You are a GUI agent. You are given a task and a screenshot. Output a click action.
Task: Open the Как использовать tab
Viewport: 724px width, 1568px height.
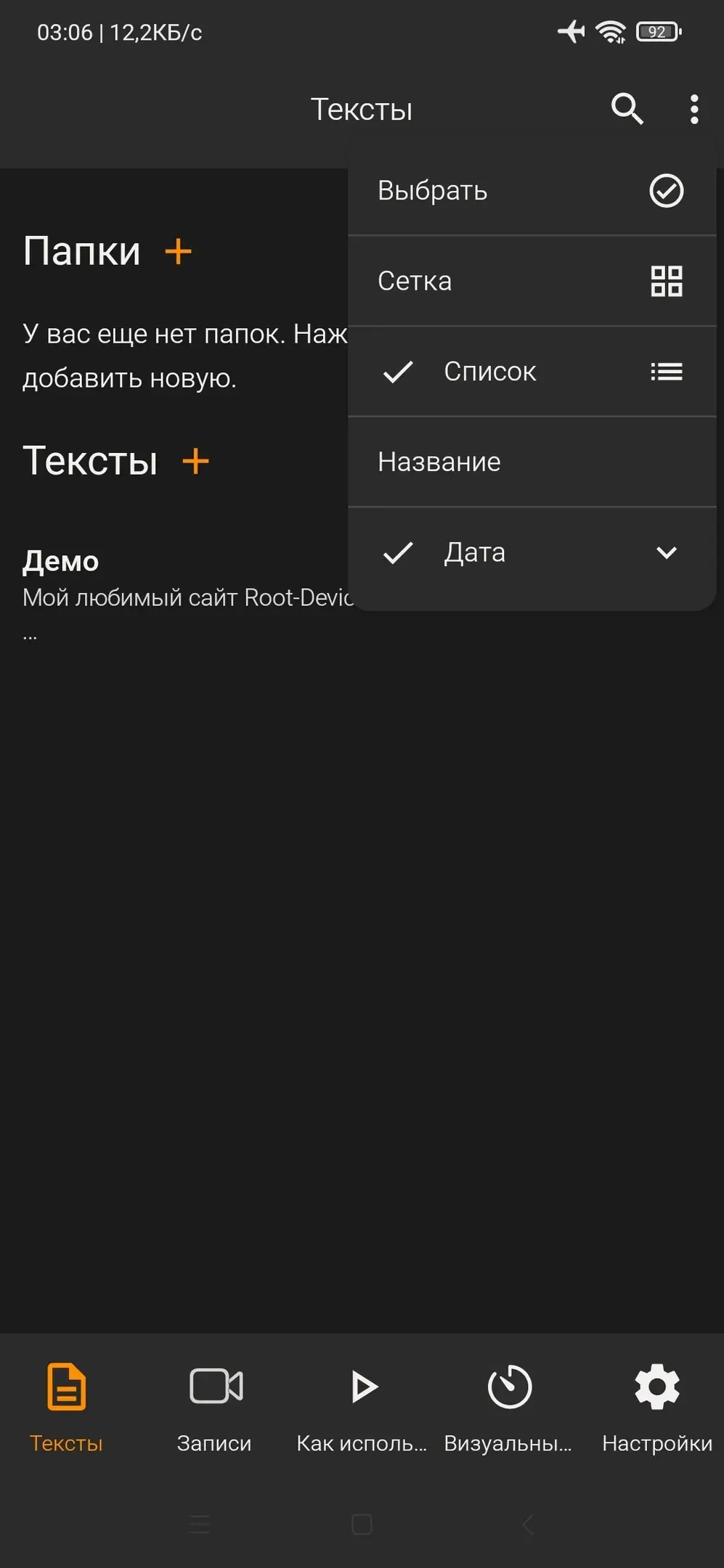click(x=362, y=1407)
